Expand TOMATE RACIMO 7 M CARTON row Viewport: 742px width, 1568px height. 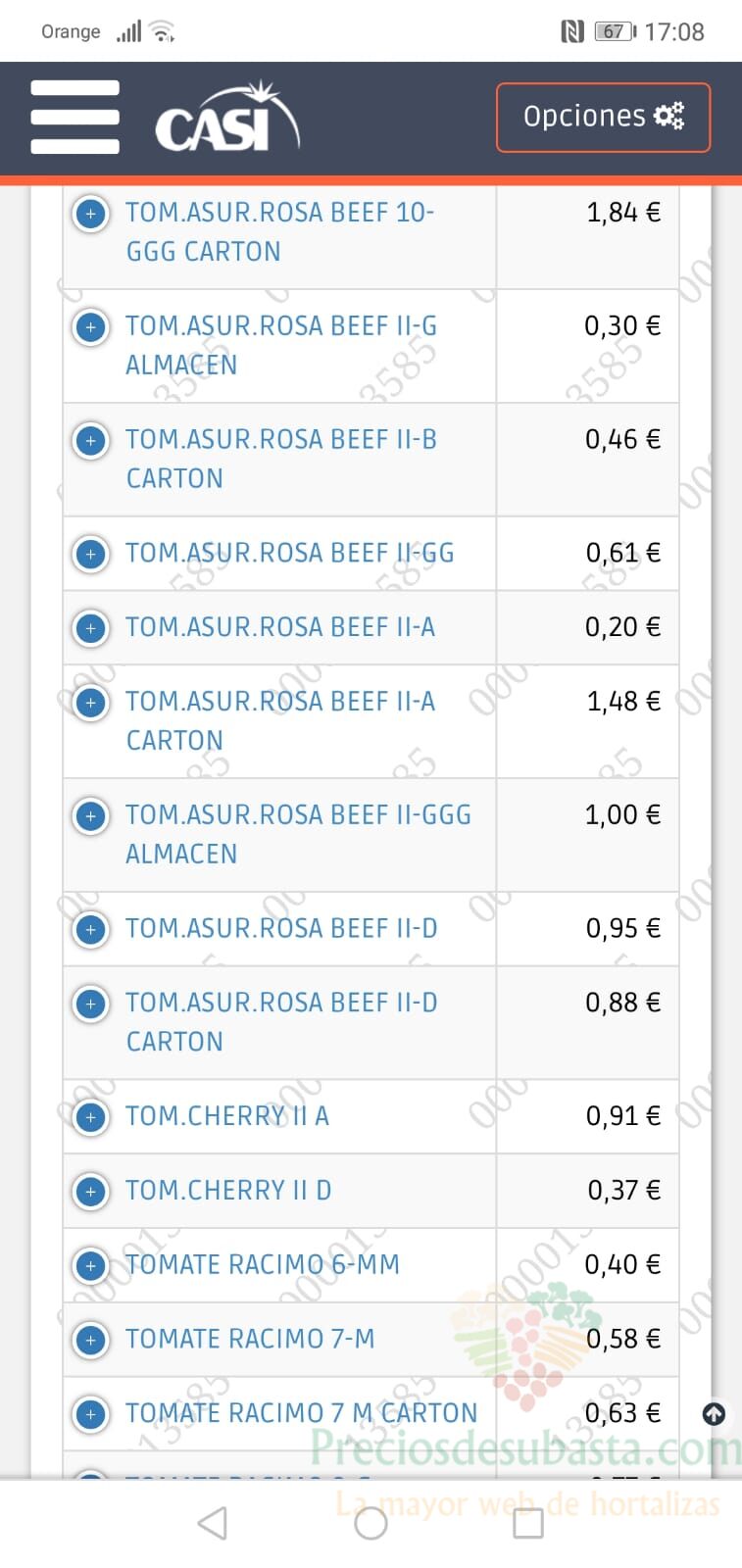click(x=91, y=1413)
